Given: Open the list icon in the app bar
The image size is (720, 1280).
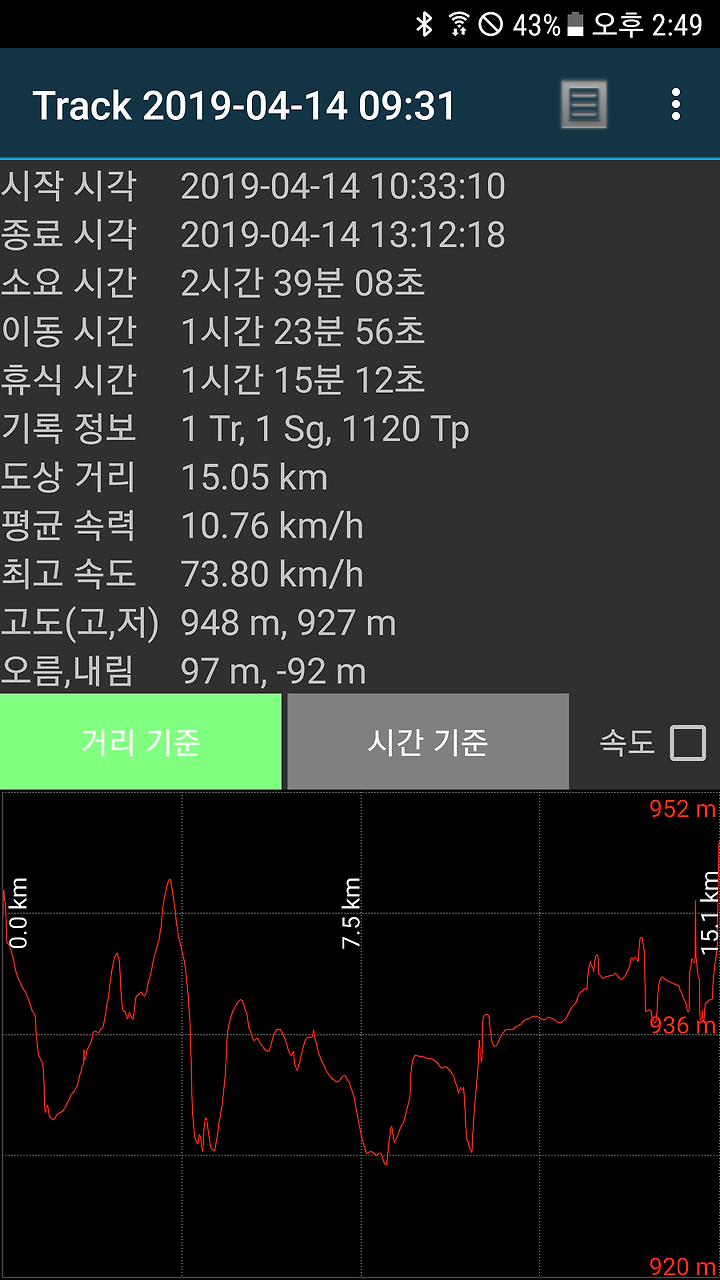Looking at the screenshot, I should click(x=583, y=104).
